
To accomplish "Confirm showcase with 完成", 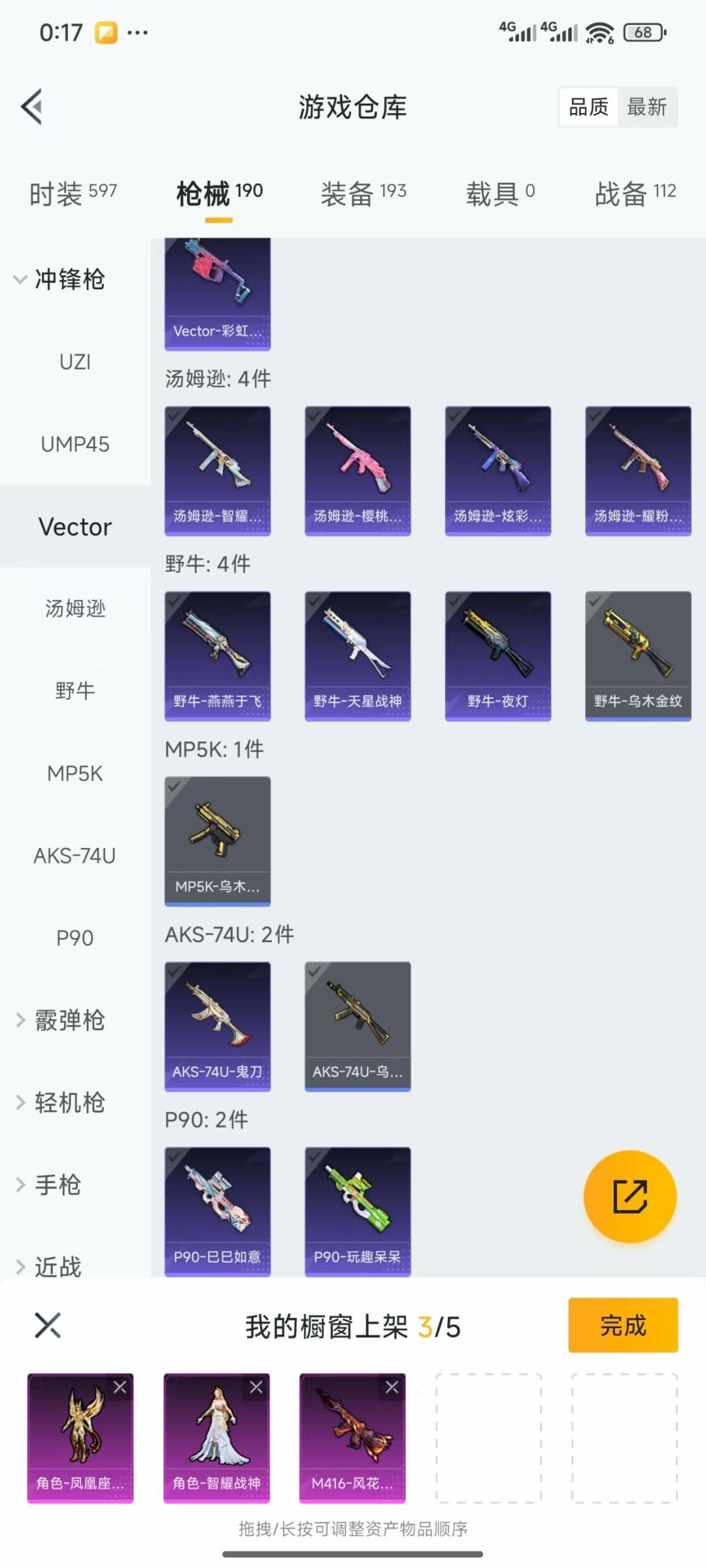I will tap(622, 1325).
